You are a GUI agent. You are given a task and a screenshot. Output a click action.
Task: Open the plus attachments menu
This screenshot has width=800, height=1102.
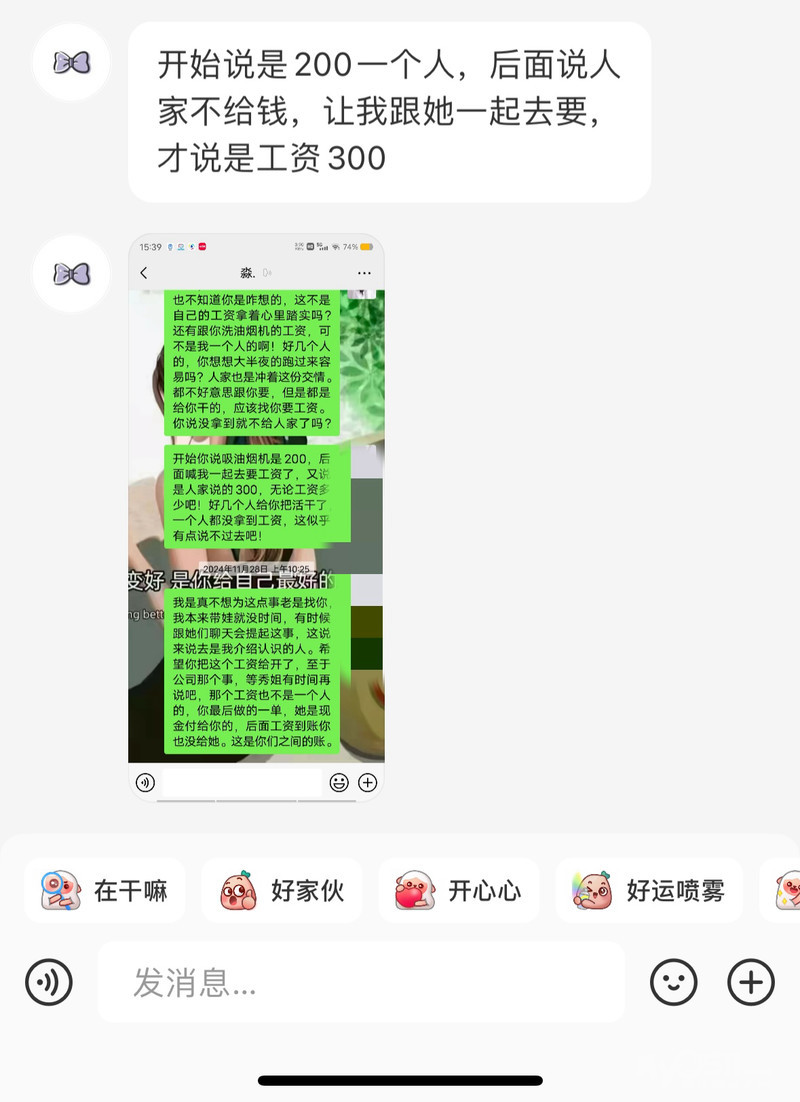click(x=751, y=982)
